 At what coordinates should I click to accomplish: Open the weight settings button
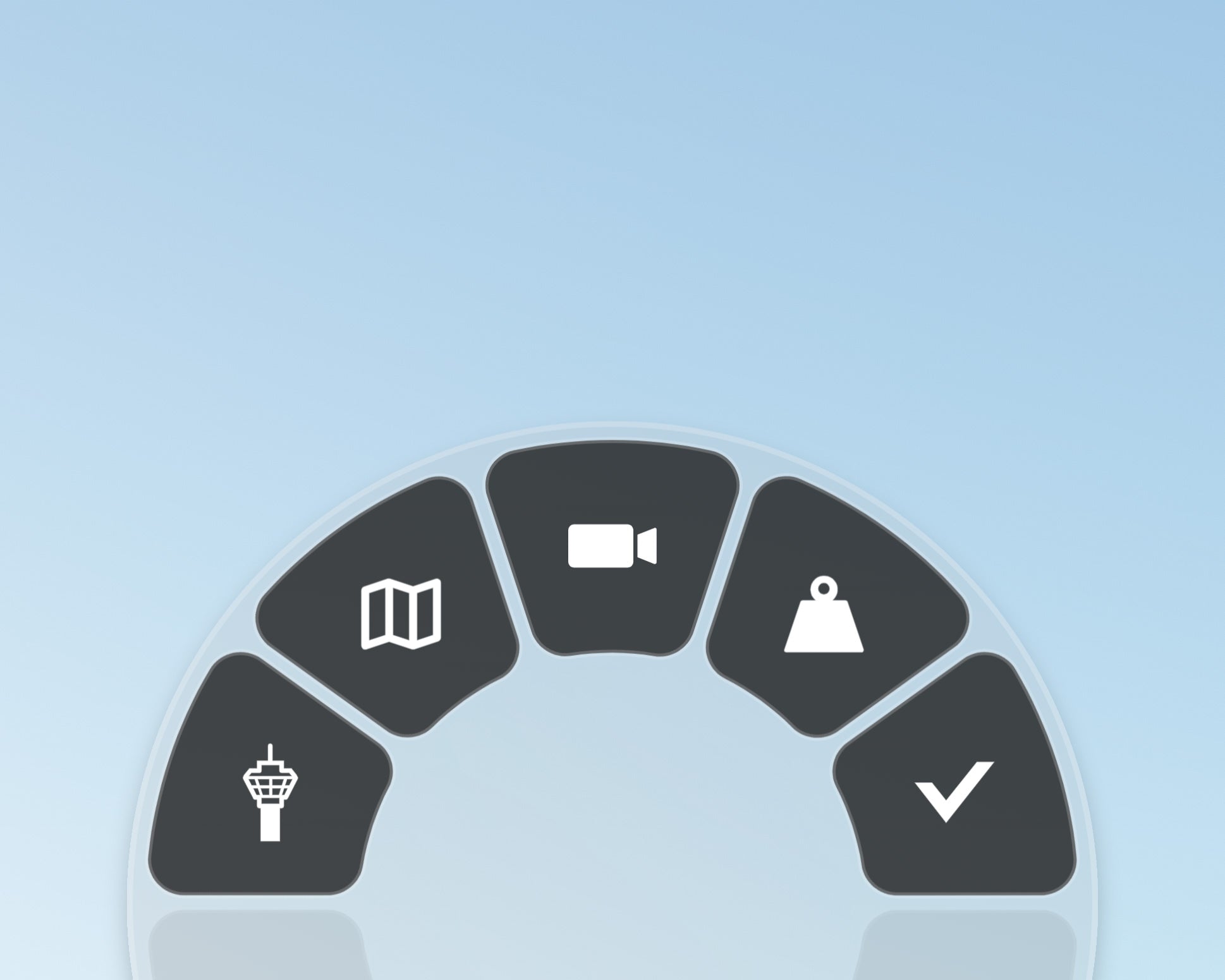(x=824, y=614)
